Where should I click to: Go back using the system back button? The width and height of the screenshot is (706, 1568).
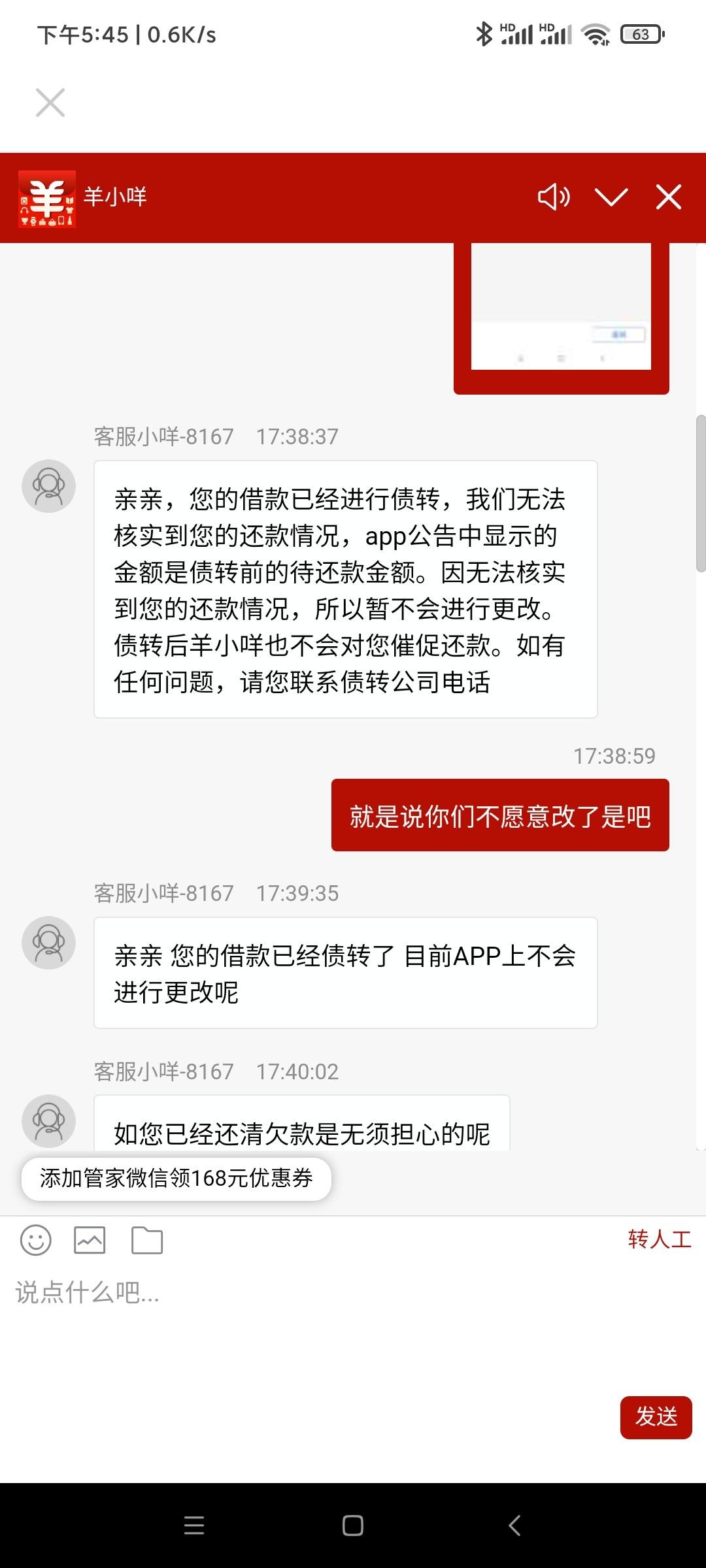coord(514,1526)
